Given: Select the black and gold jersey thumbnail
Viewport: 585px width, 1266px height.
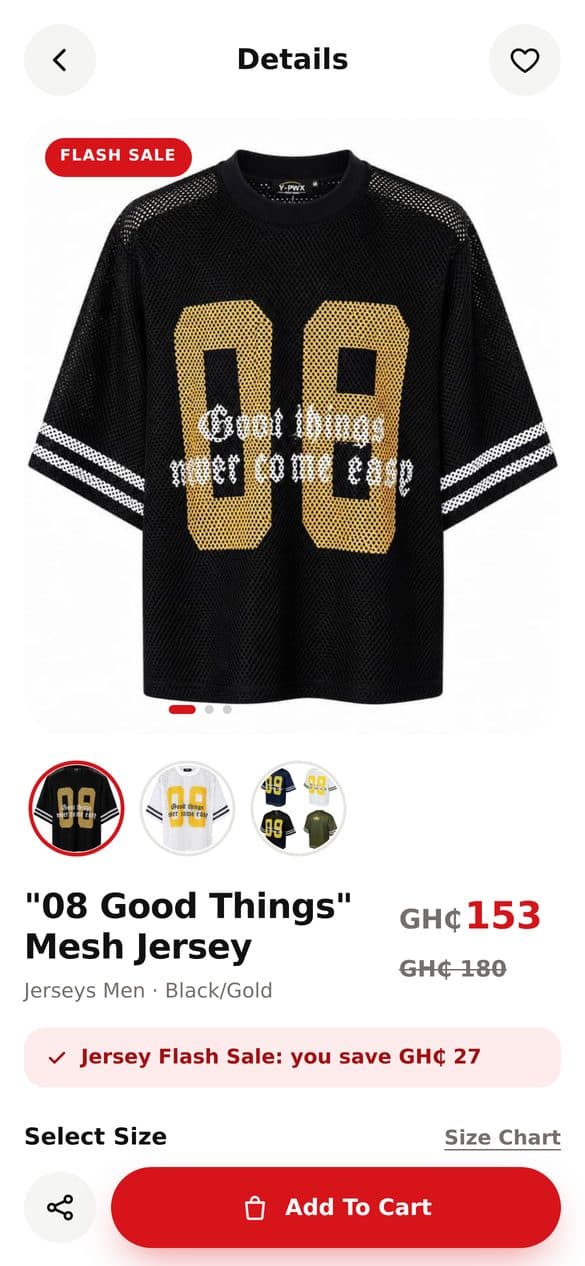Looking at the screenshot, I should pos(77,808).
